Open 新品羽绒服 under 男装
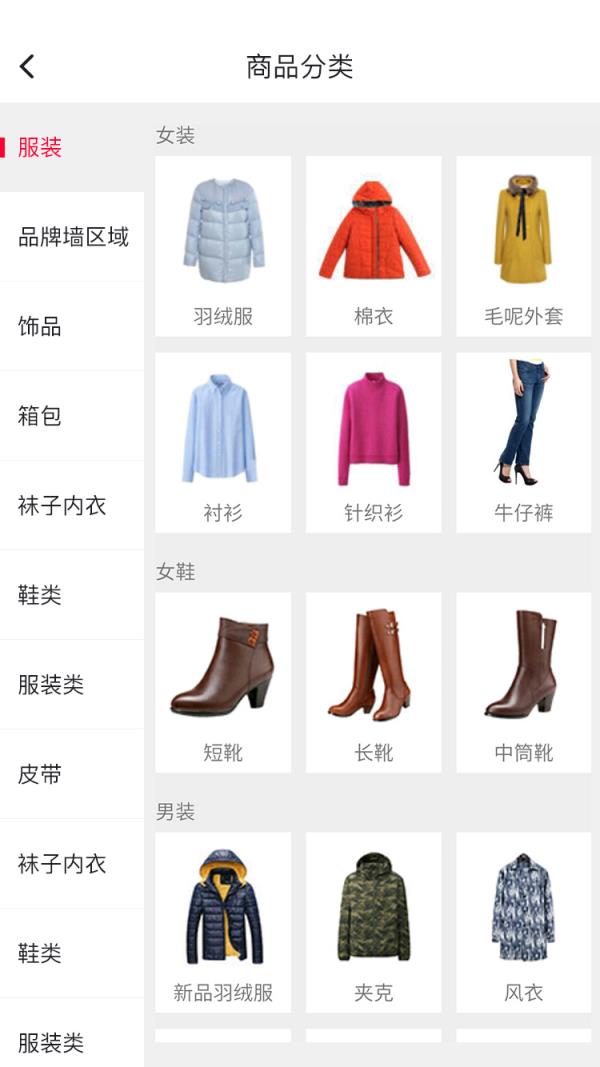Screen dimensions: 600x1067 click(223, 922)
